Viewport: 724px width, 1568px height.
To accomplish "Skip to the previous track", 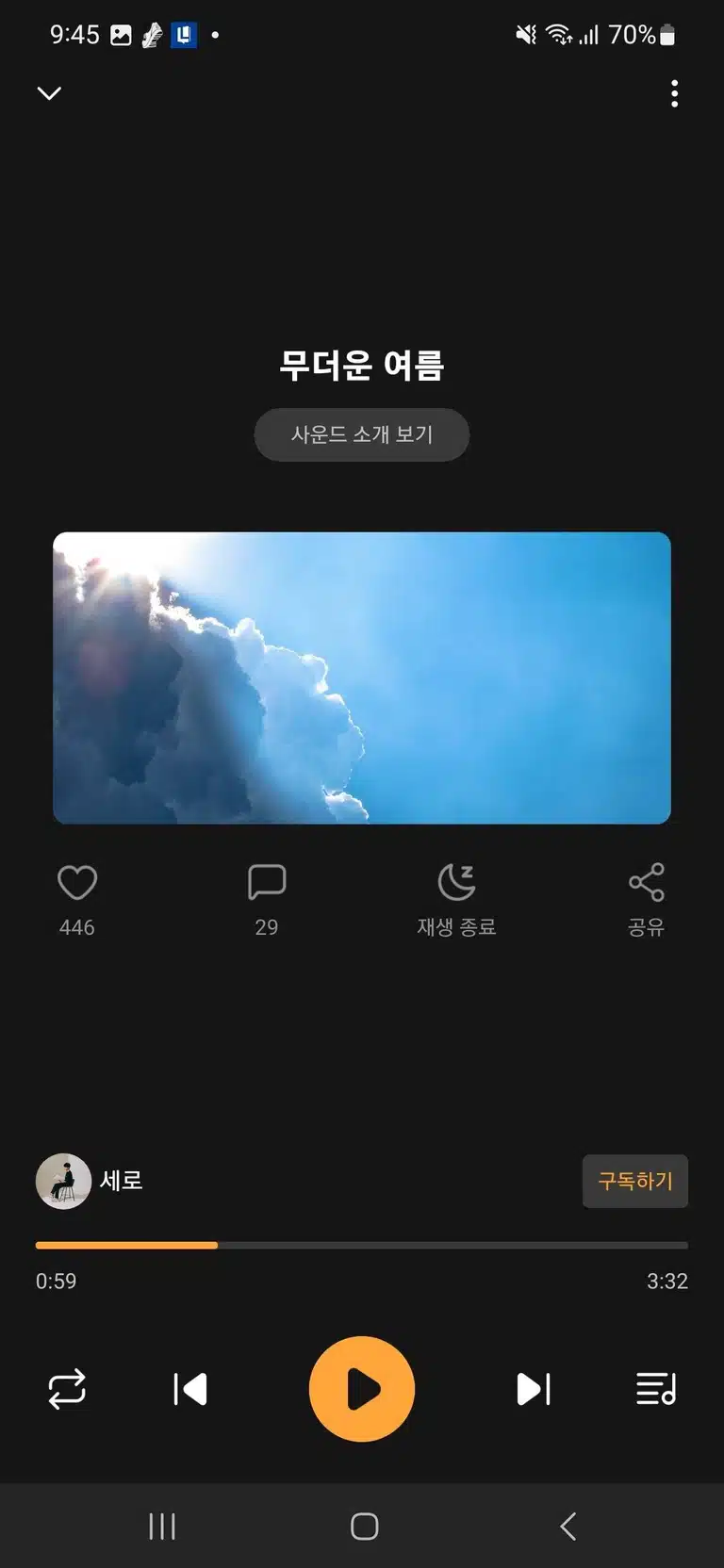I will click(x=190, y=1389).
